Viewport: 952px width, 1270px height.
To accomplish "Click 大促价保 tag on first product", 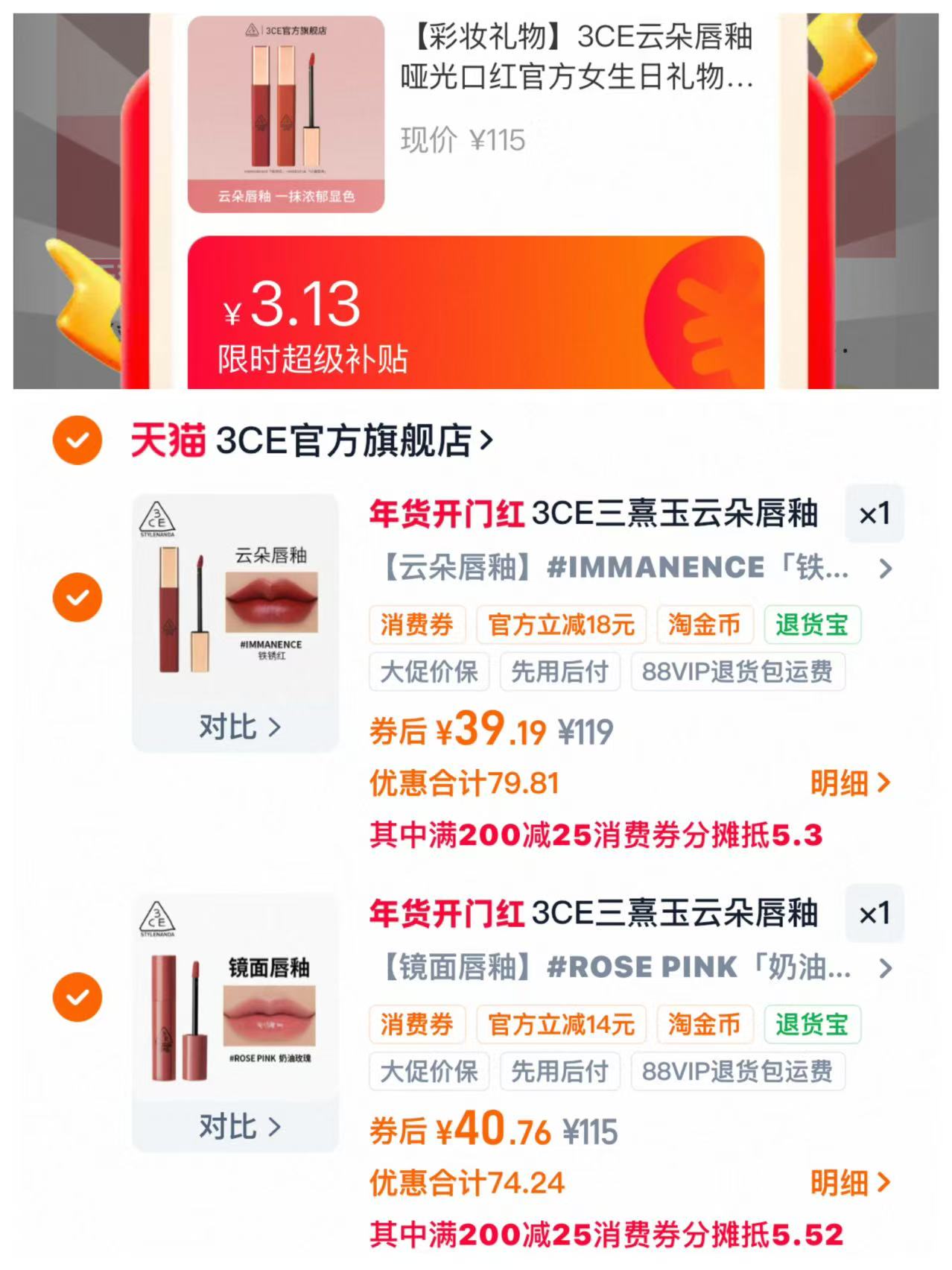I will (x=428, y=672).
